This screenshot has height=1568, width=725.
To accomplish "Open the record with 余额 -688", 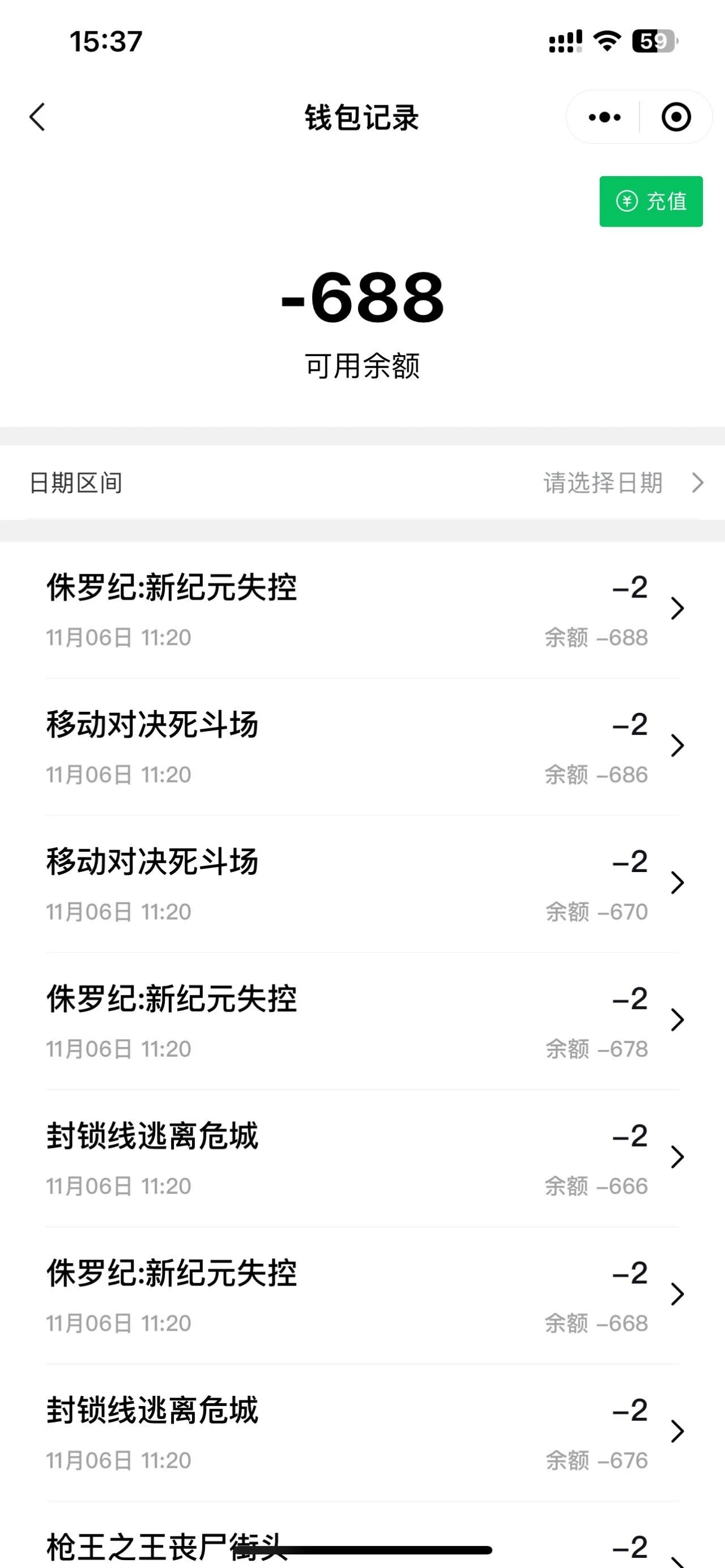I will click(362, 610).
